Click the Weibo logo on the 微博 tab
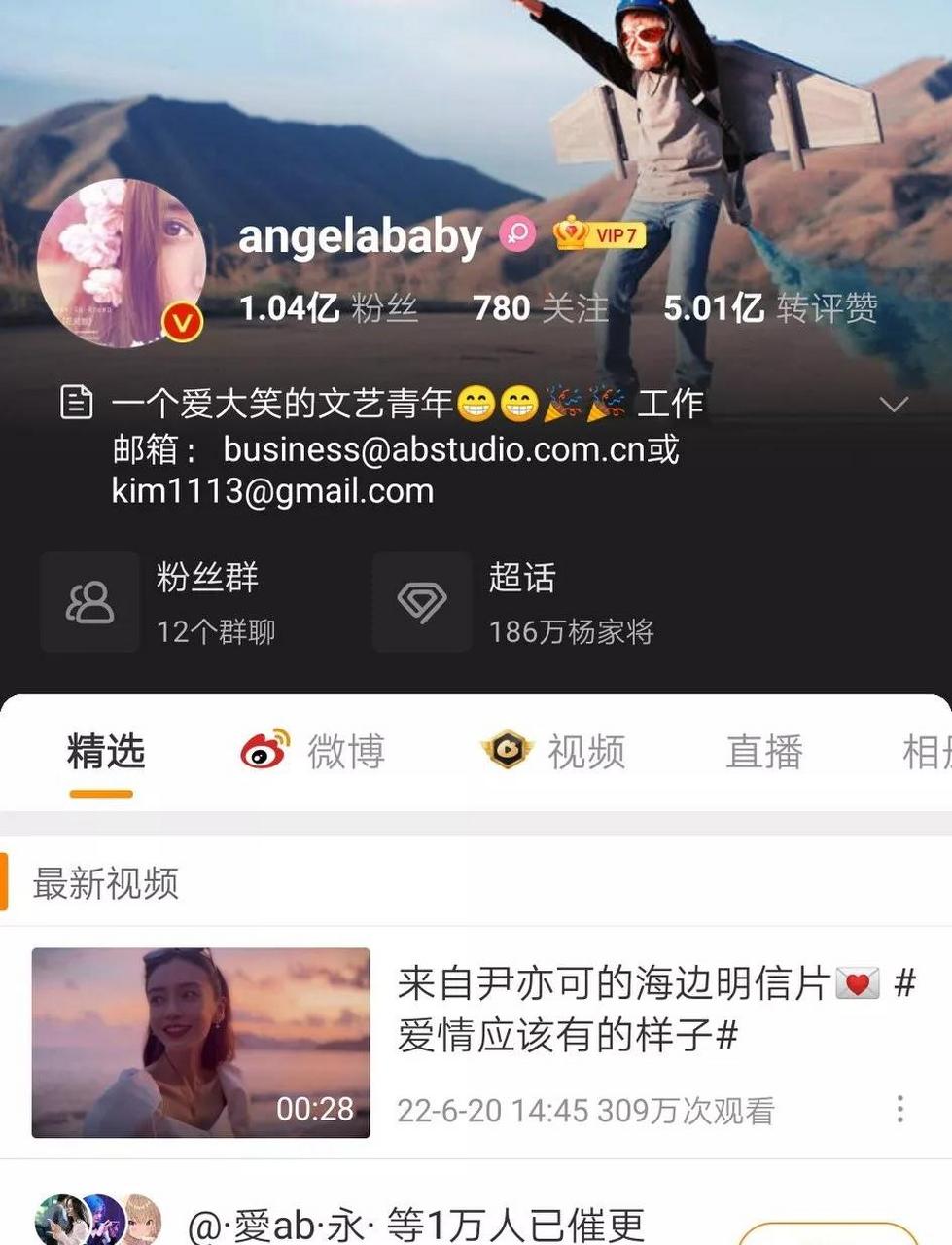This screenshot has height=1245, width=952. [x=262, y=750]
